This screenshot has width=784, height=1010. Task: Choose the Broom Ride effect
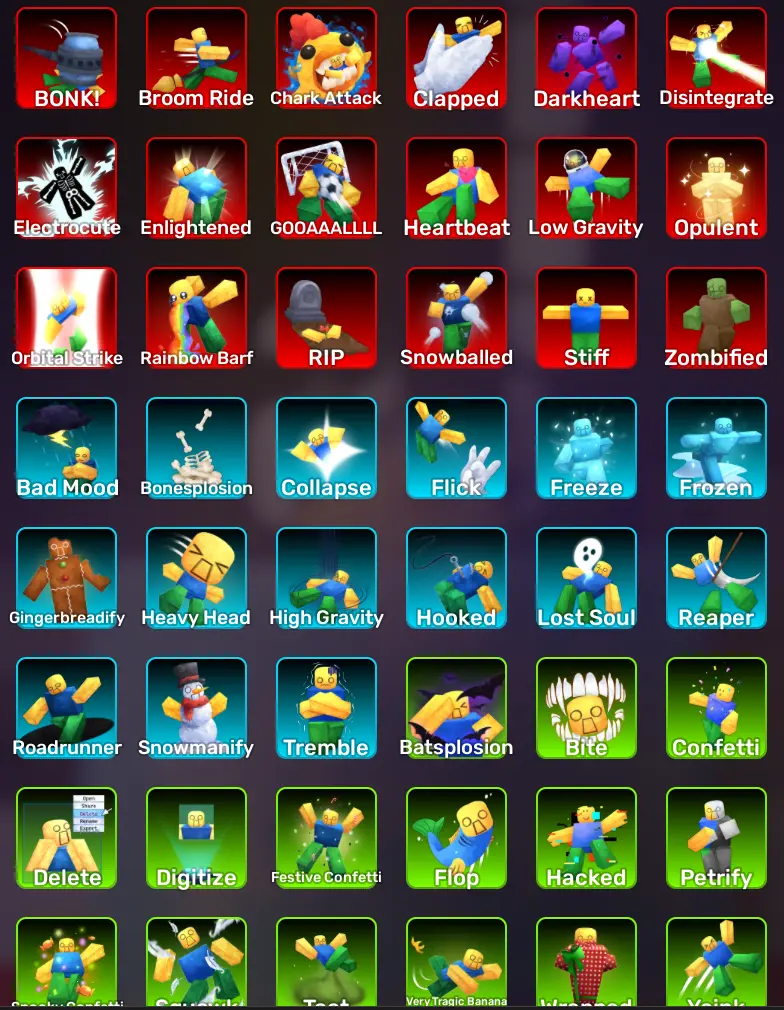click(196, 58)
